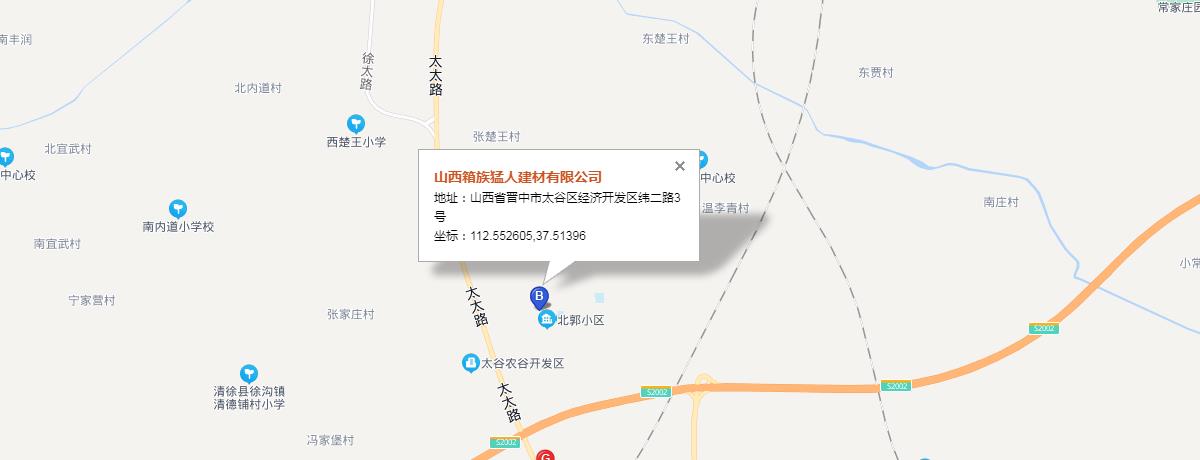Close the company info popup
Screen dimensions: 1200x460
click(680, 166)
